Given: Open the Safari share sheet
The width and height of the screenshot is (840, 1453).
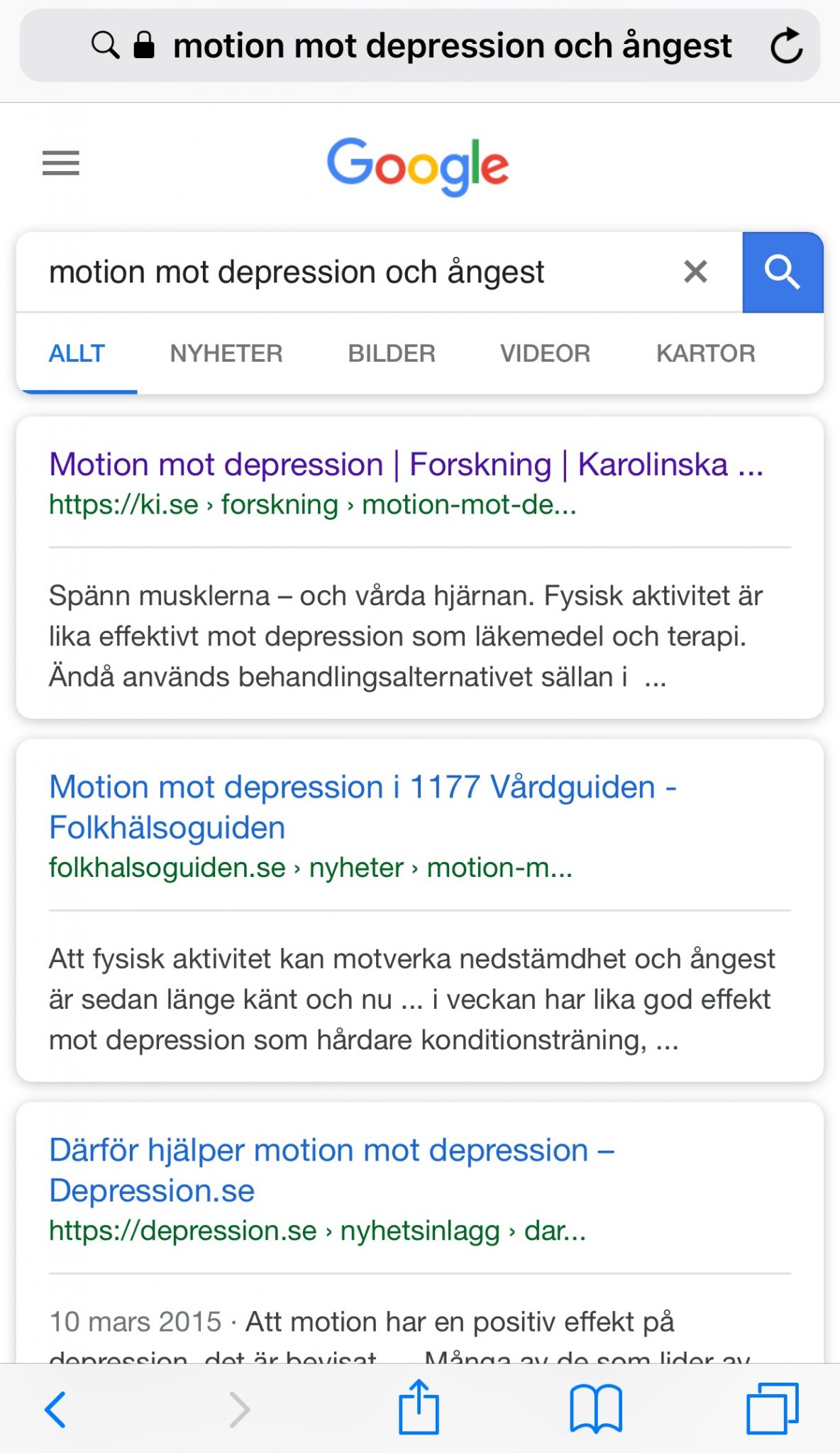Looking at the screenshot, I should [419, 1408].
